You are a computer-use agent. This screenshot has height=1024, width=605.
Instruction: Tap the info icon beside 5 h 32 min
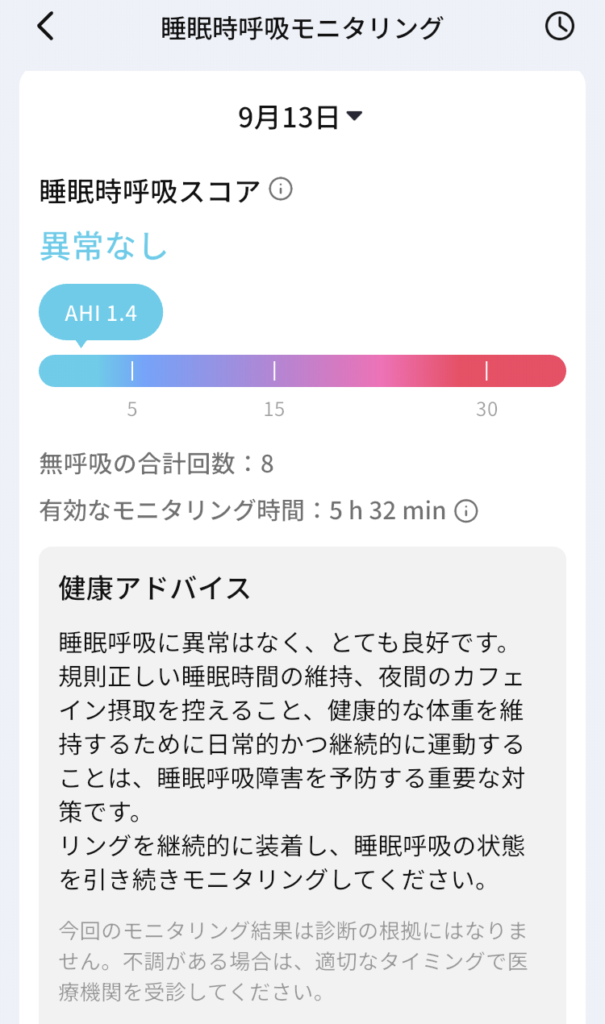(x=466, y=511)
